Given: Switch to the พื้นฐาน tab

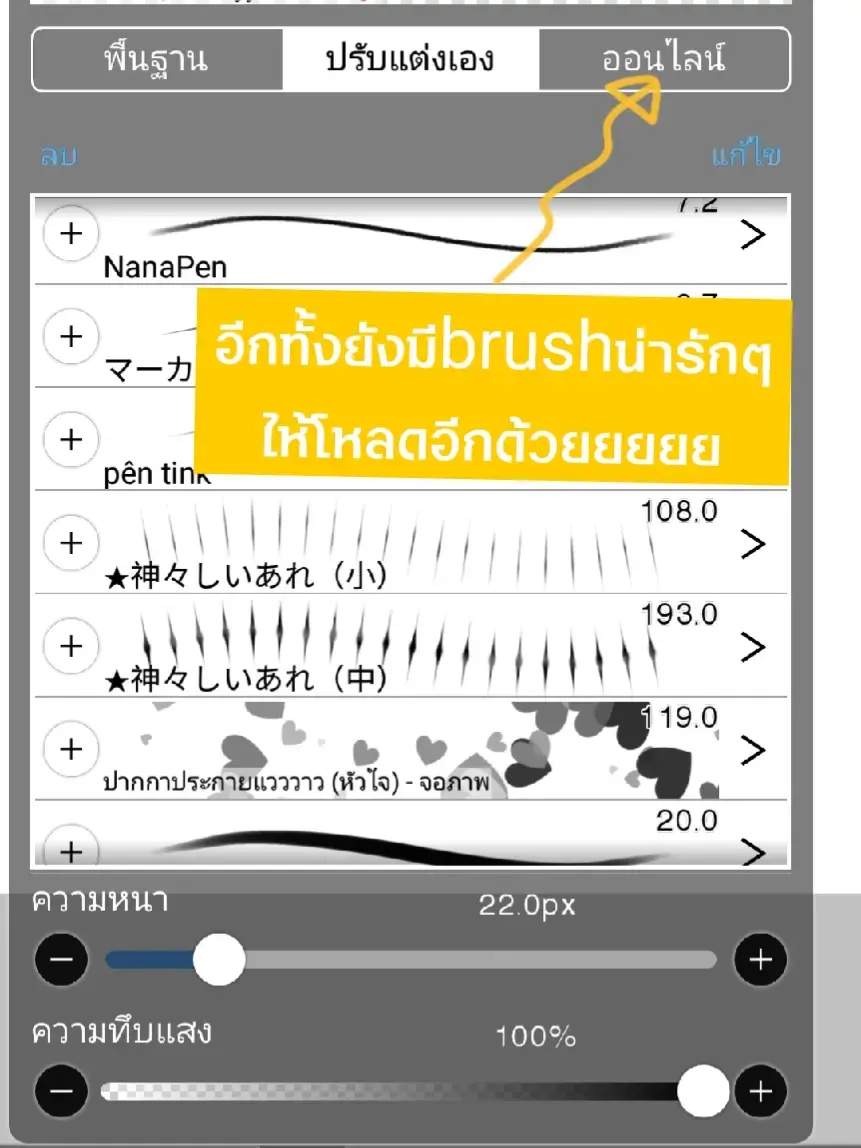Looking at the screenshot, I should click(156, 59).
